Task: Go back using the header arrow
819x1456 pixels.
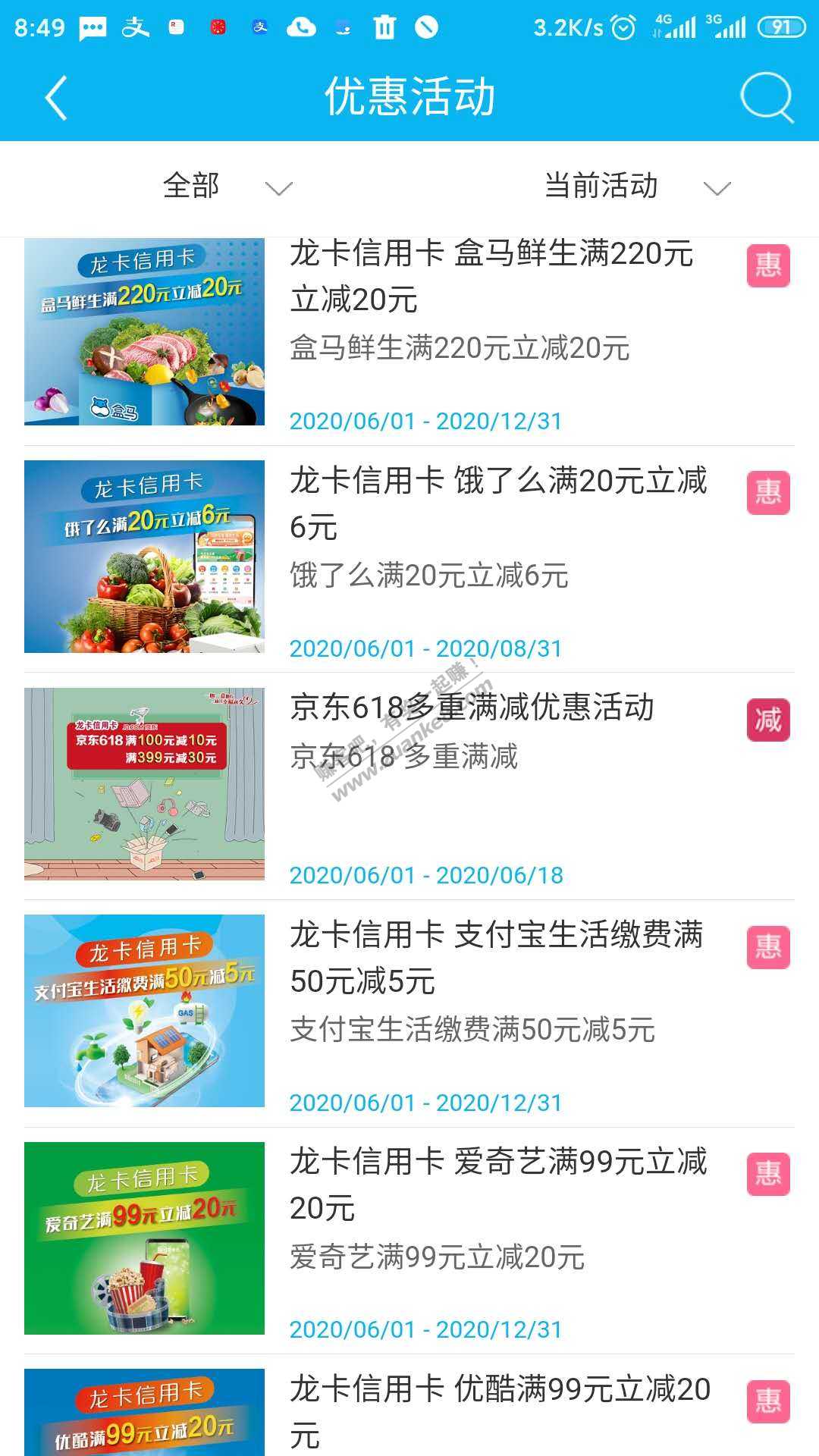Action: coord(56,98)
